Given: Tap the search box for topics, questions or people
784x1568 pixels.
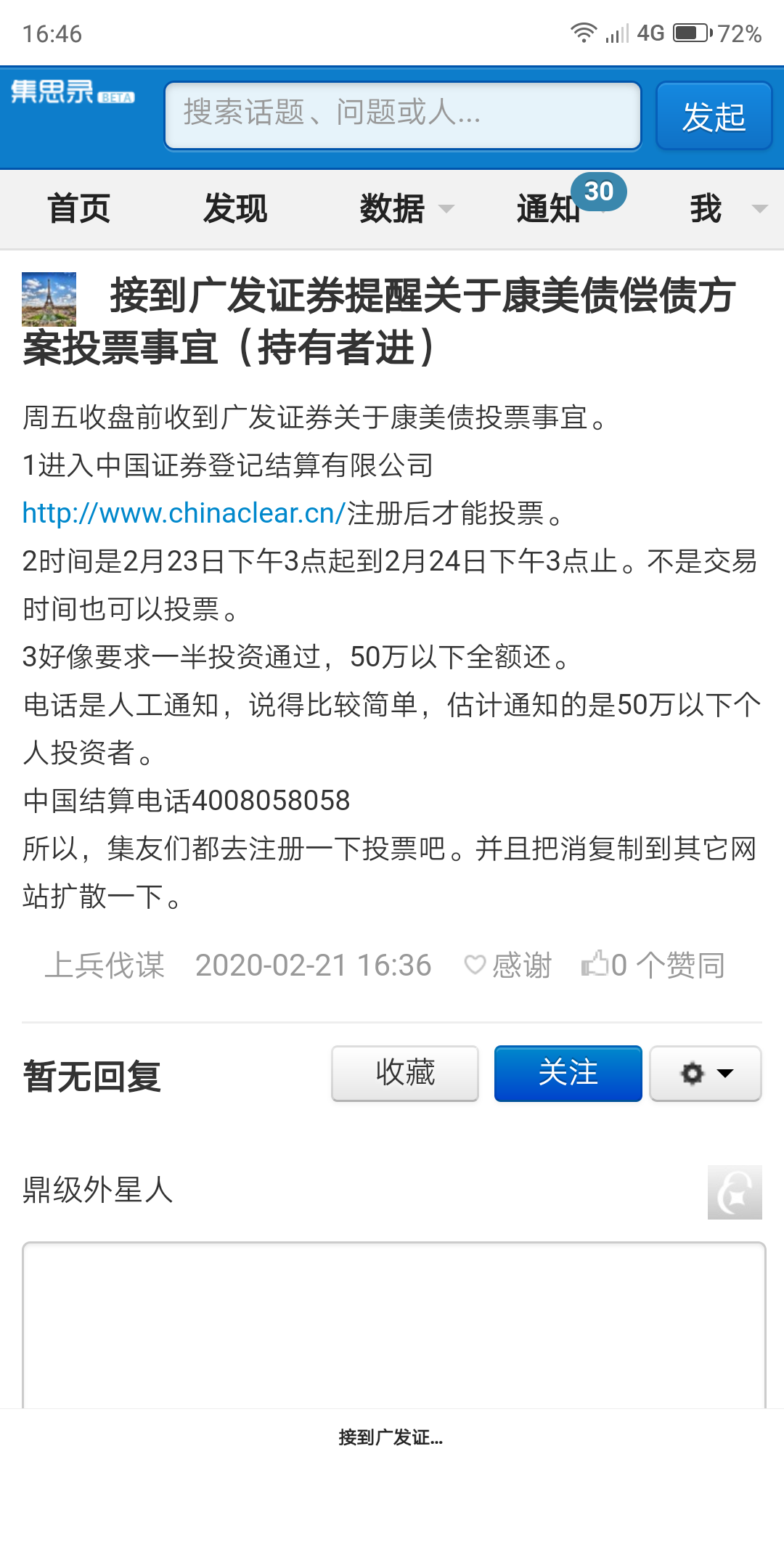Looking at the screenshot, I should 403,115.
